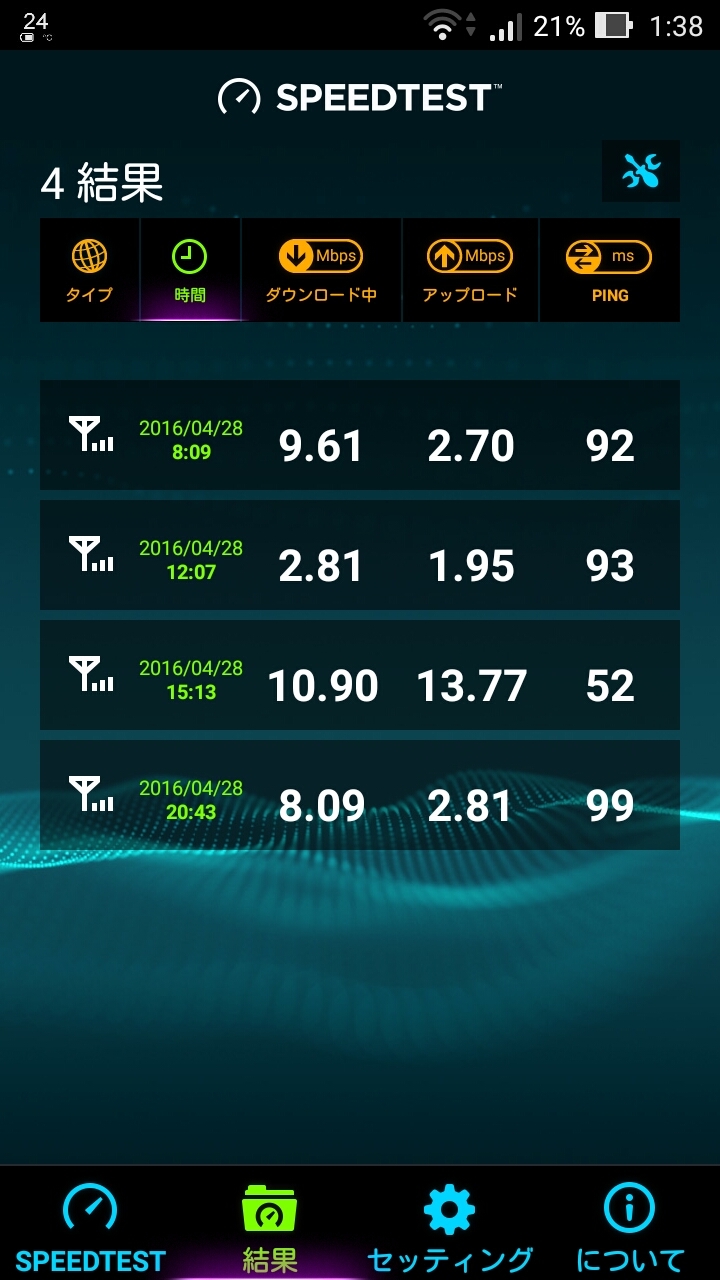Sort results by 時間 column
The width and height of the screenshot is (720, 1280).
click(189, 271)
